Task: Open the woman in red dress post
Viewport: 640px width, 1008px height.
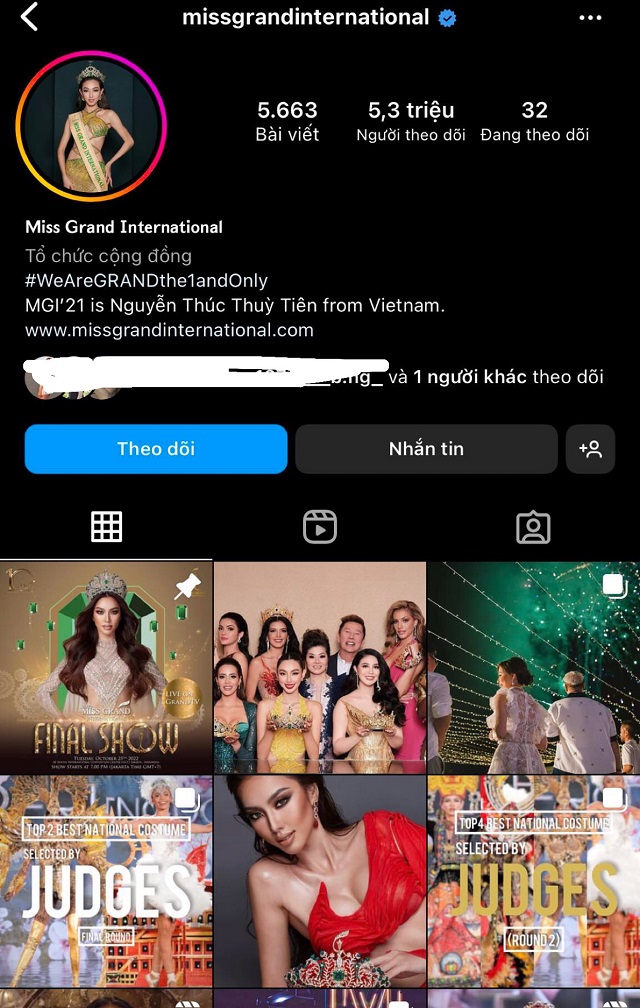Action: tap(320, 880)
